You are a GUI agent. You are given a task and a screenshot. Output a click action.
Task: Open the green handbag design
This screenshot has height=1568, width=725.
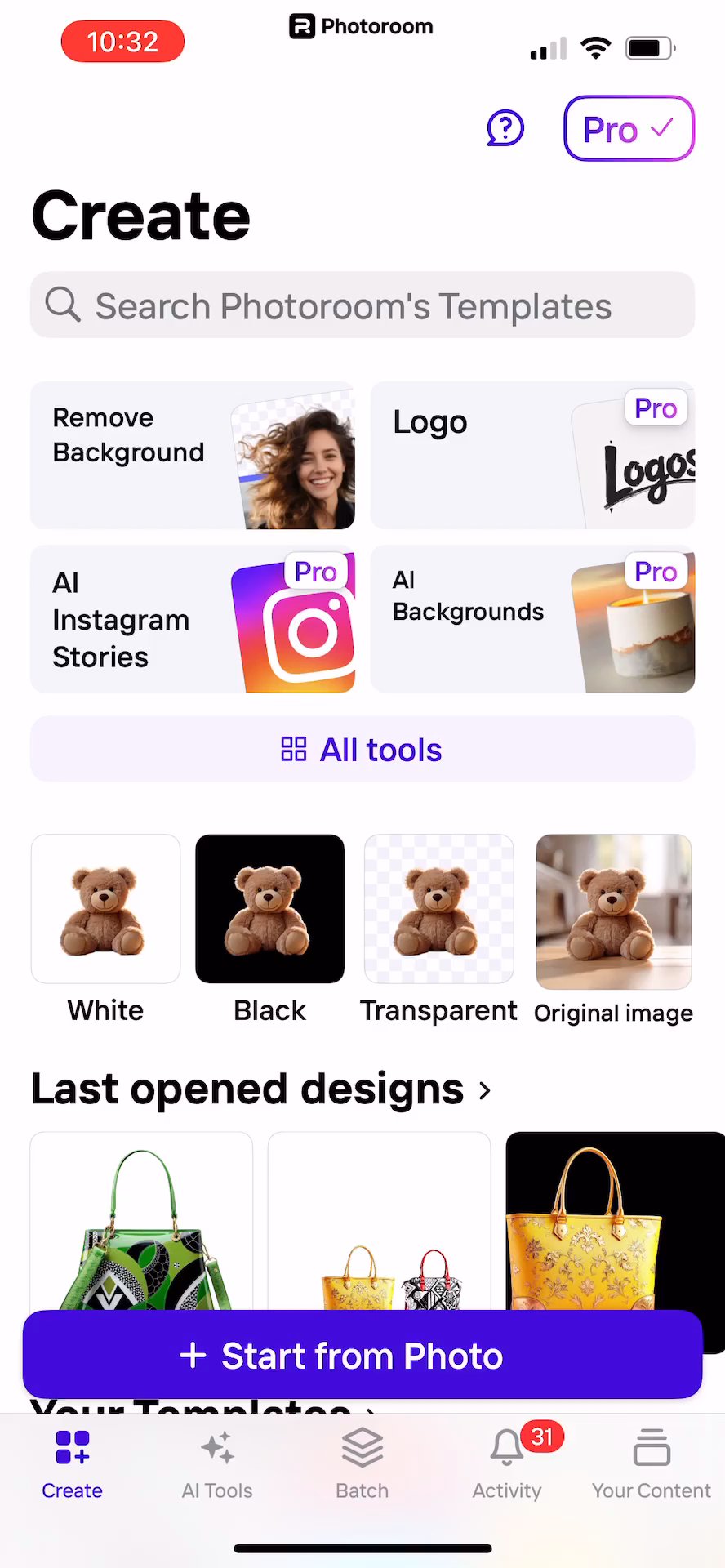[x=141, y=1221]
